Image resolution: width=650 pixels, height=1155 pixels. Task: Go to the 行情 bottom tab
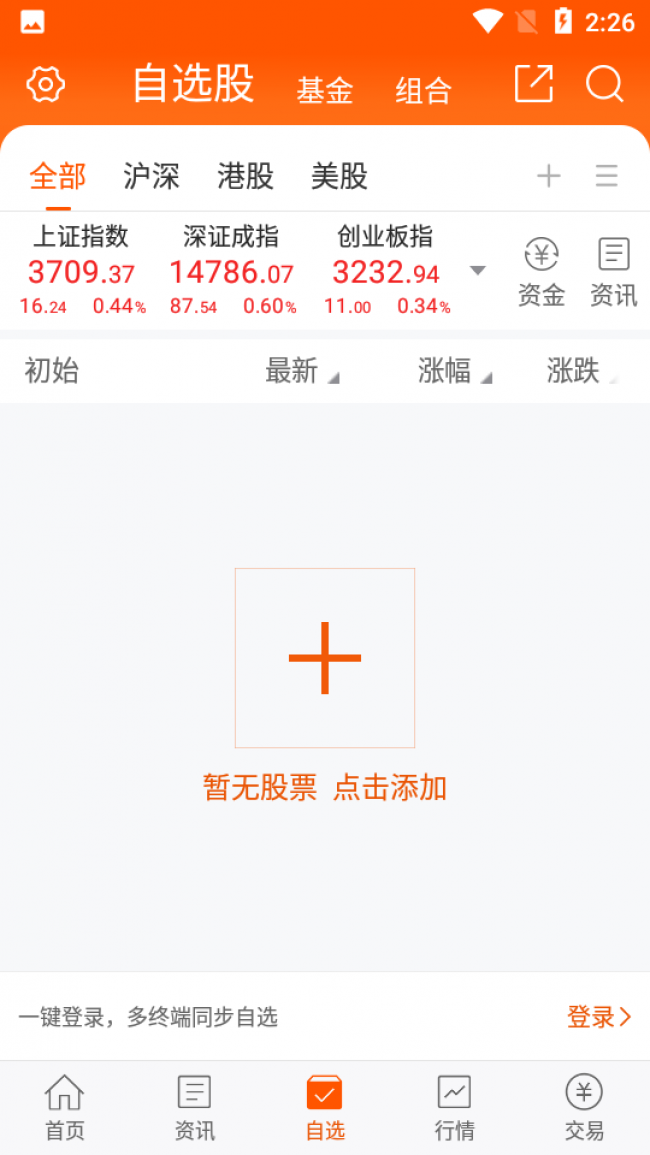[454, 1108]
